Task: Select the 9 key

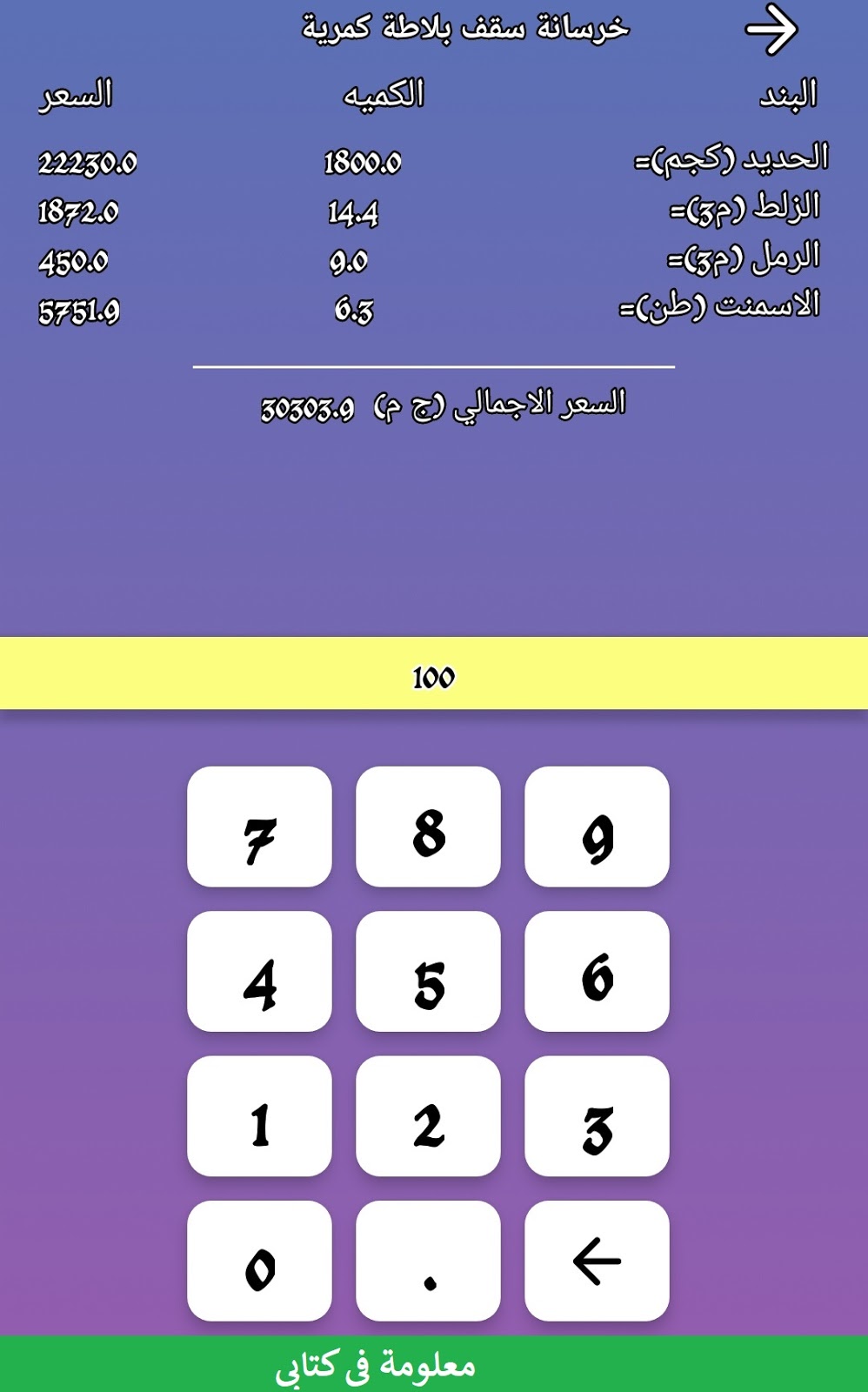Action: pos(597,826)
